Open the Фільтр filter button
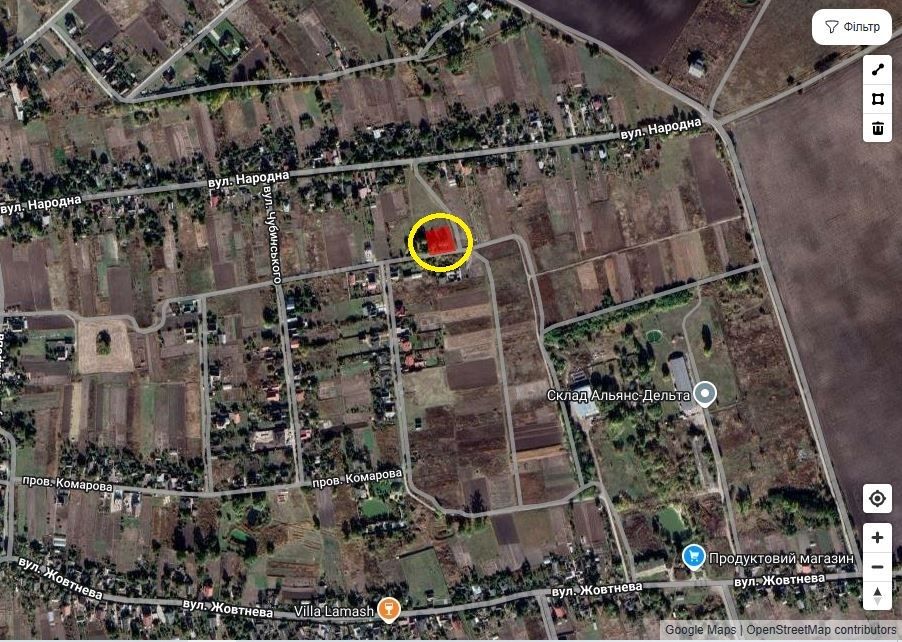 (851, 27)
